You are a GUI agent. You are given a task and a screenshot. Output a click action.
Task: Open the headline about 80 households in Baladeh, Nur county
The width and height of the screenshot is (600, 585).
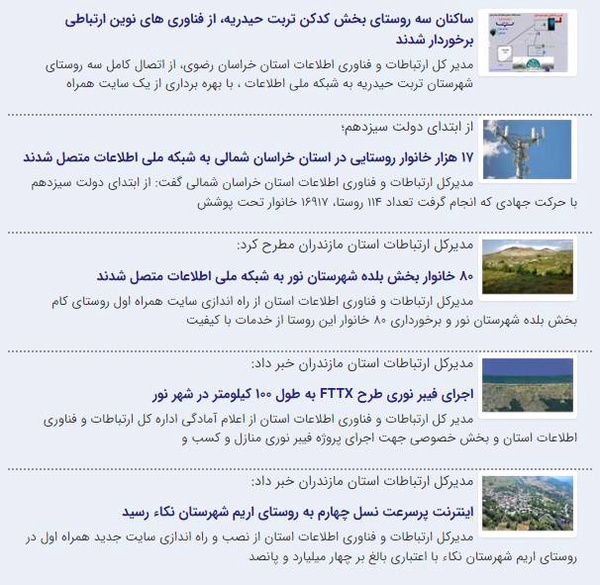coord(285,276)
